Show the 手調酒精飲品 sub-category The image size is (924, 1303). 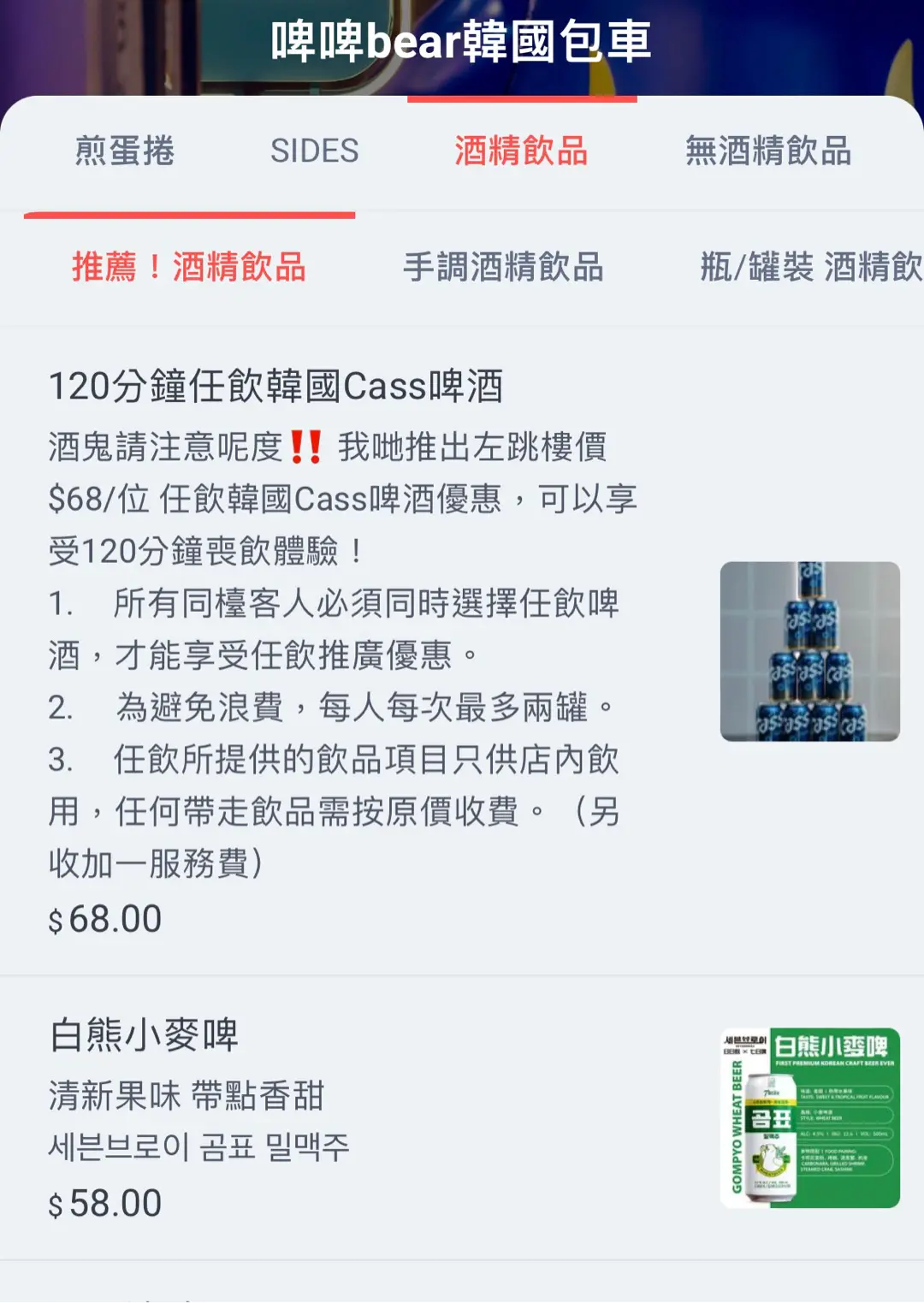(x=503, y=267)
